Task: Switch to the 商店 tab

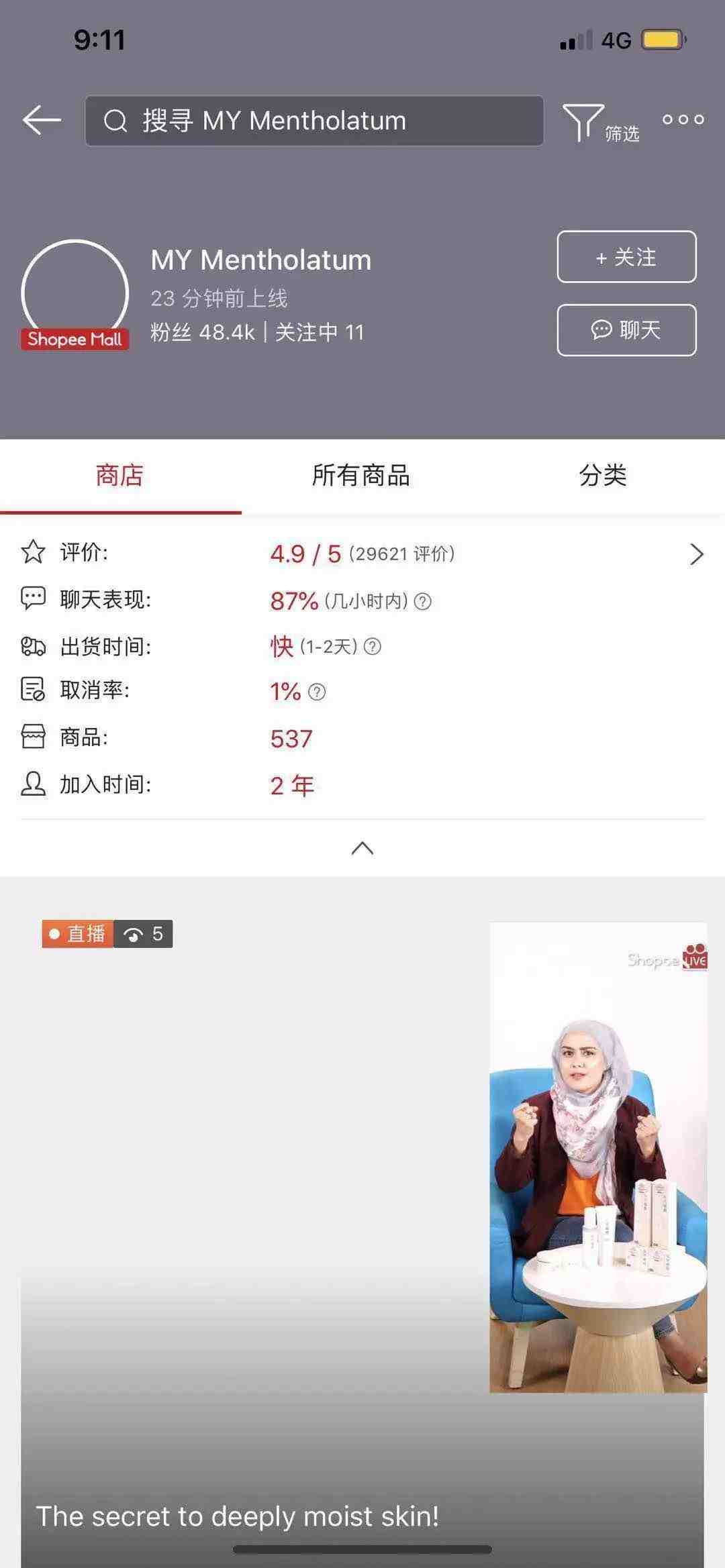Action: click(x=120, y=476)
